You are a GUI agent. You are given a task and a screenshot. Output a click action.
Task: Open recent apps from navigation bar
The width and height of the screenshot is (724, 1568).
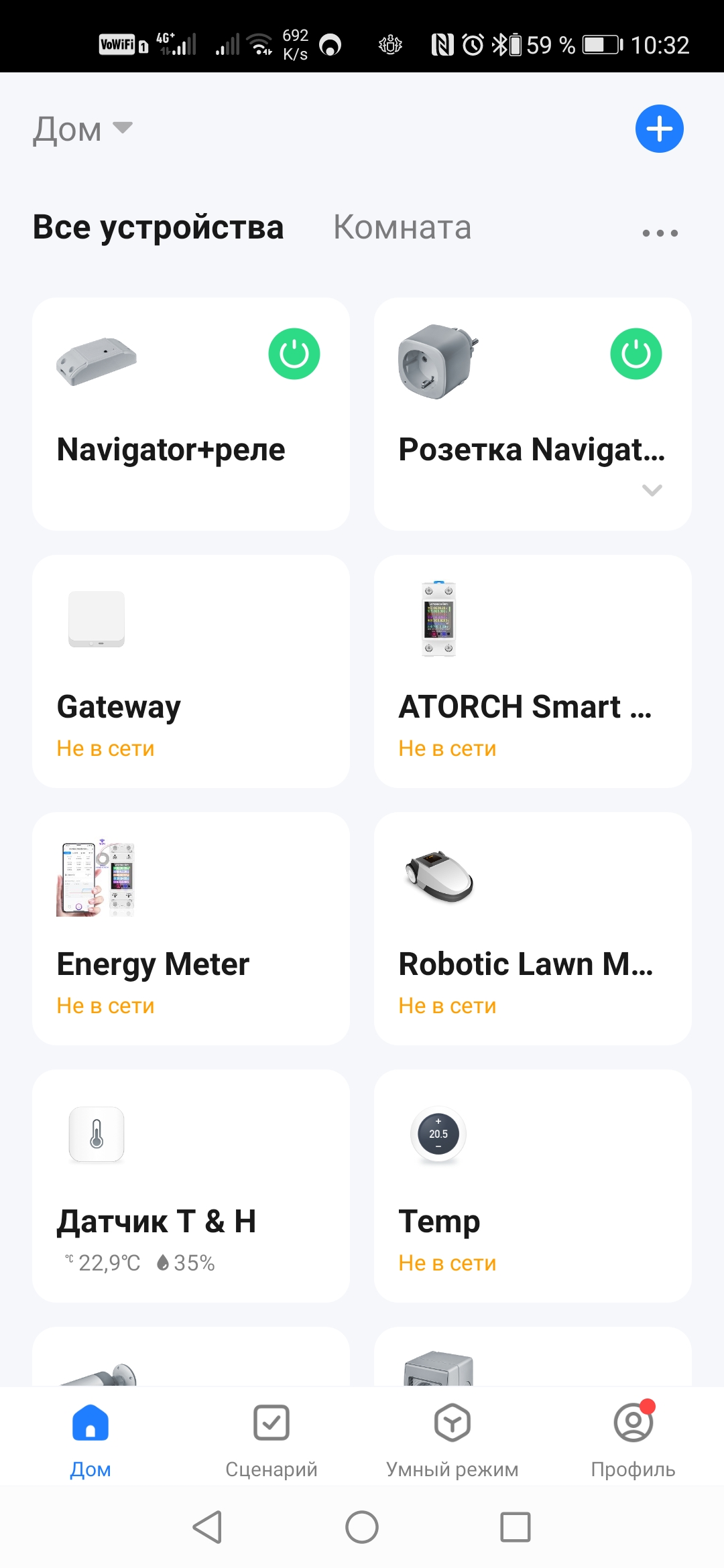point(515,1527)
